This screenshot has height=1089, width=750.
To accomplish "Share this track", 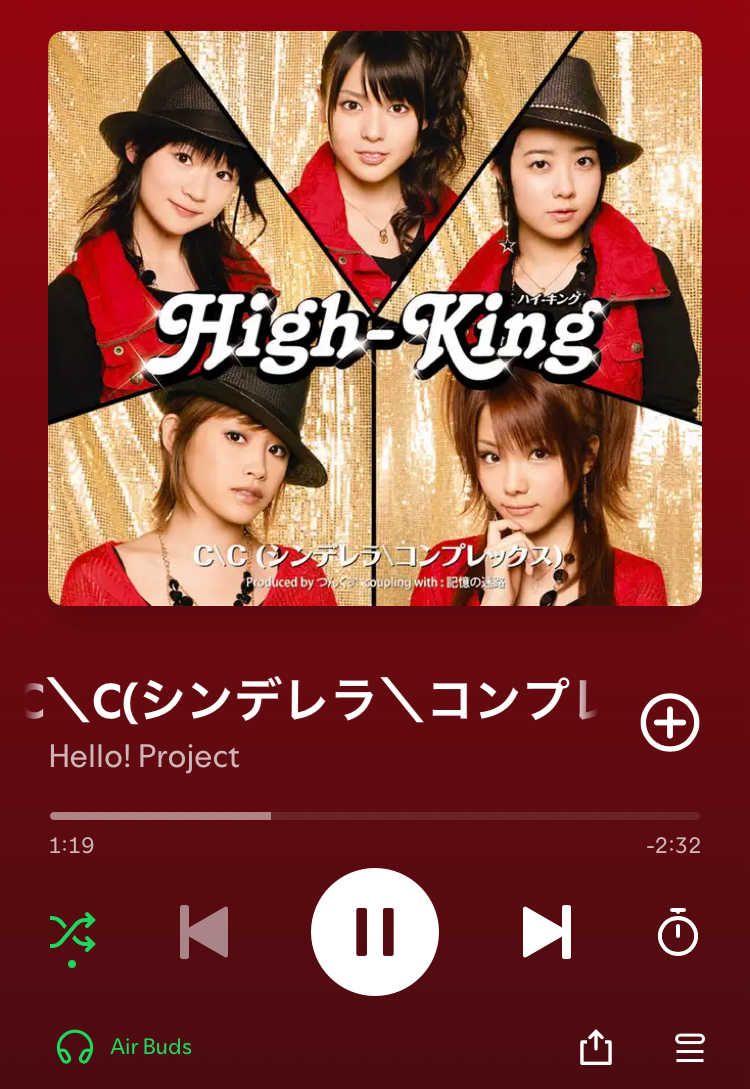I will coord(596,1048).
